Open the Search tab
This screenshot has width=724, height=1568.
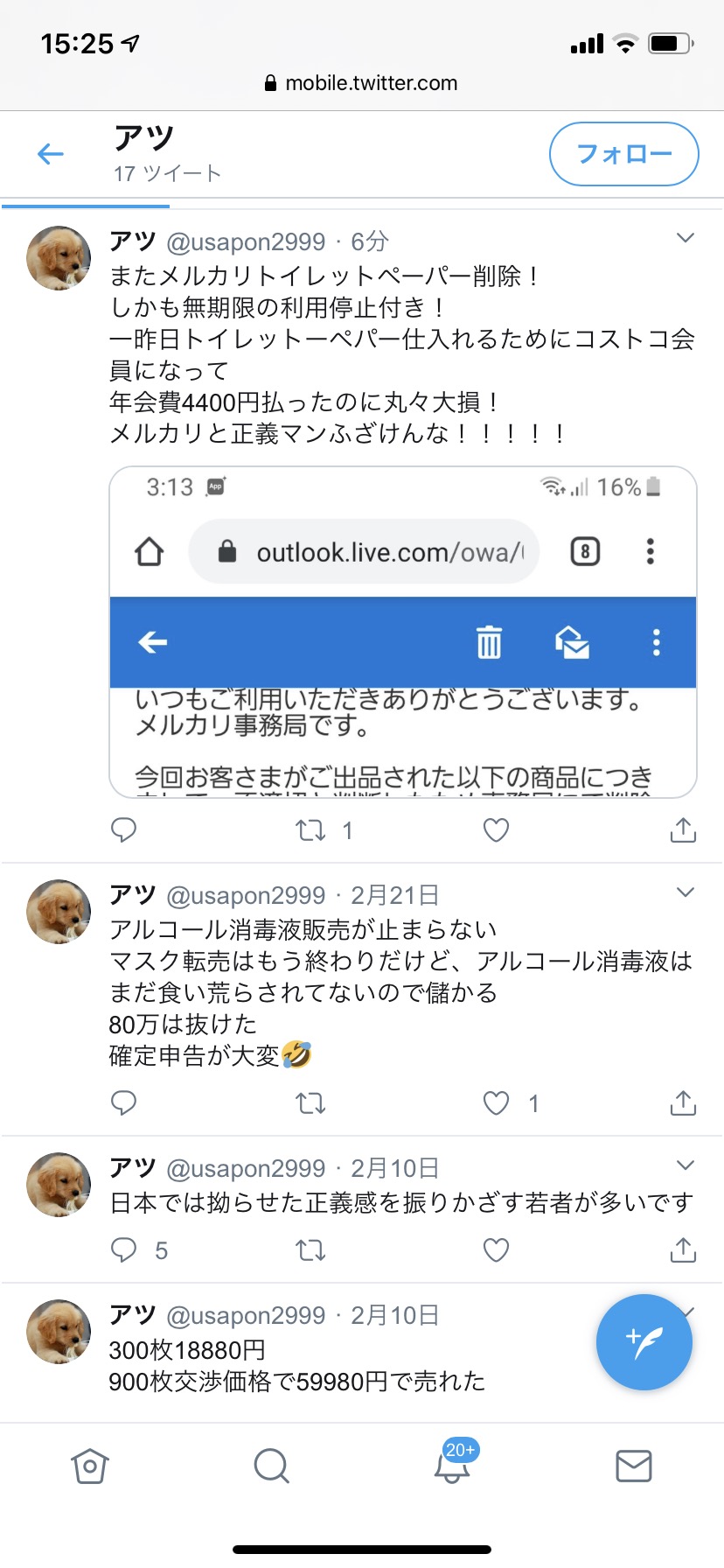click(271, 1465)
